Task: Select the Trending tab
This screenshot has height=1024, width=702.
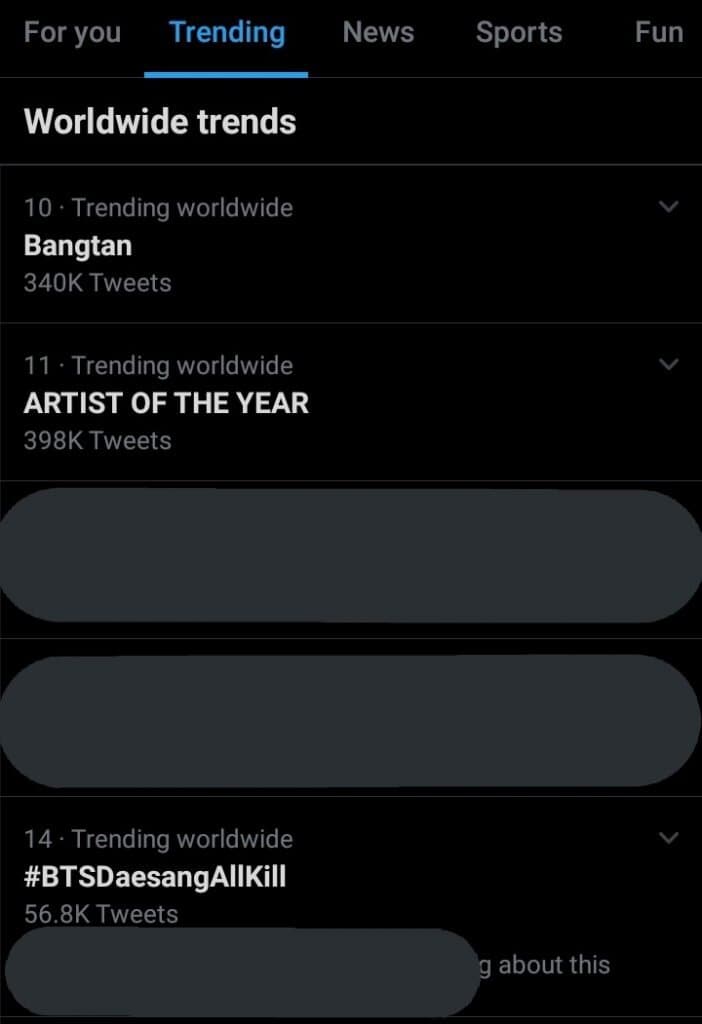Action: 227,33
